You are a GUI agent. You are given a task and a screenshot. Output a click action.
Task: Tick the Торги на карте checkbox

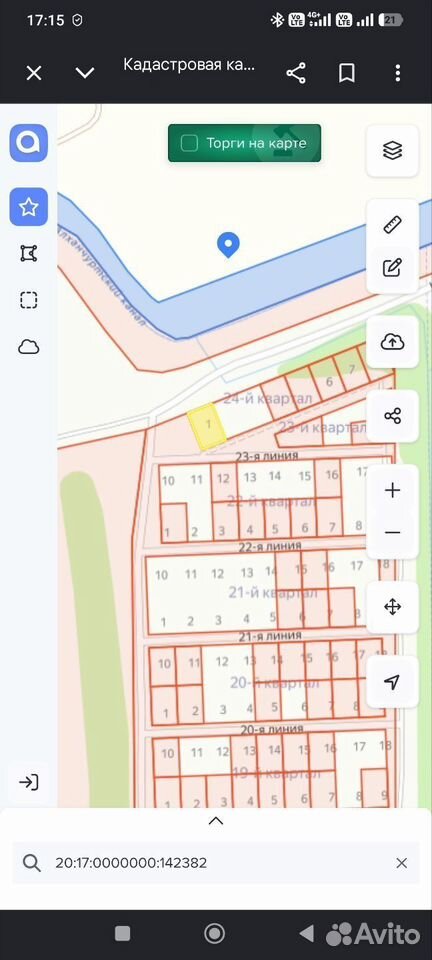[x=190, y=143]
